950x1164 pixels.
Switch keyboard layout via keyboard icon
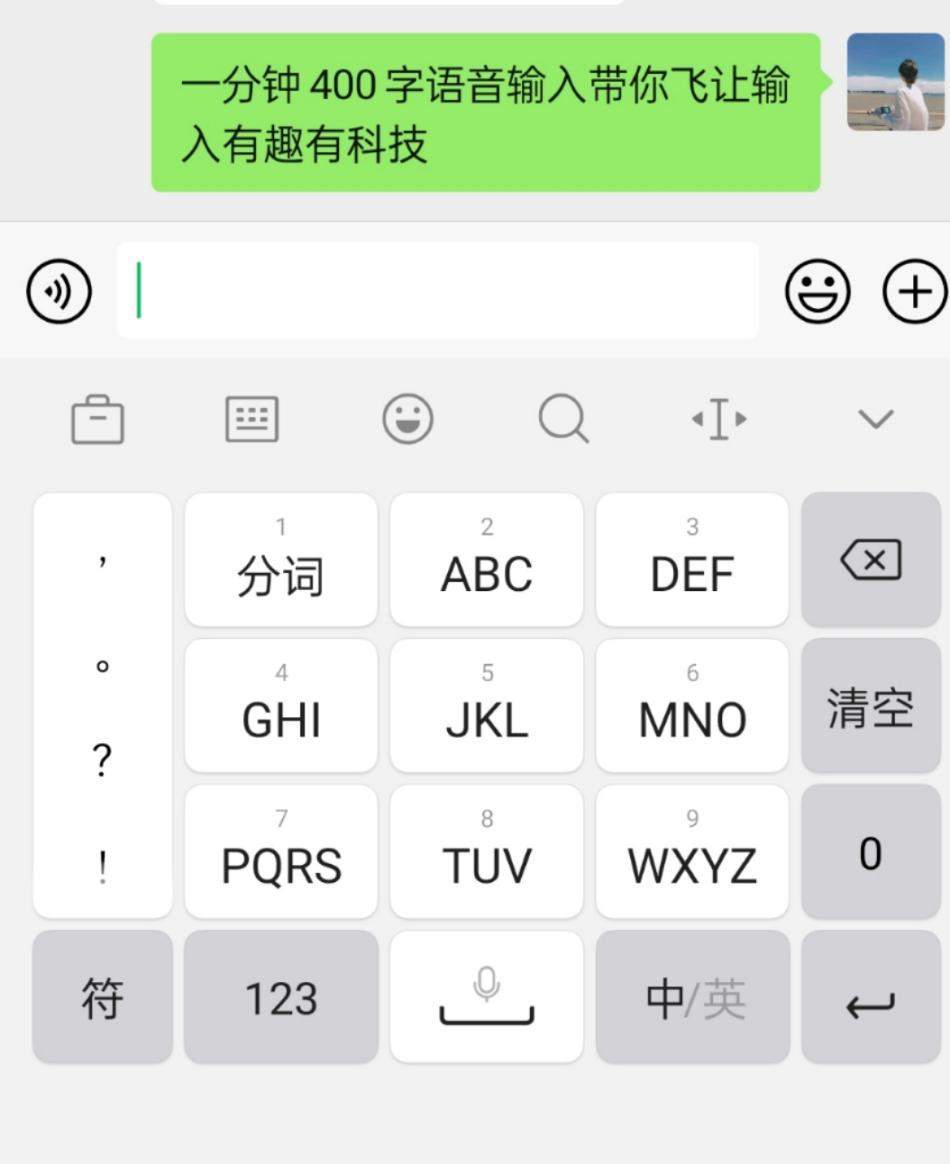click(252, 419)
